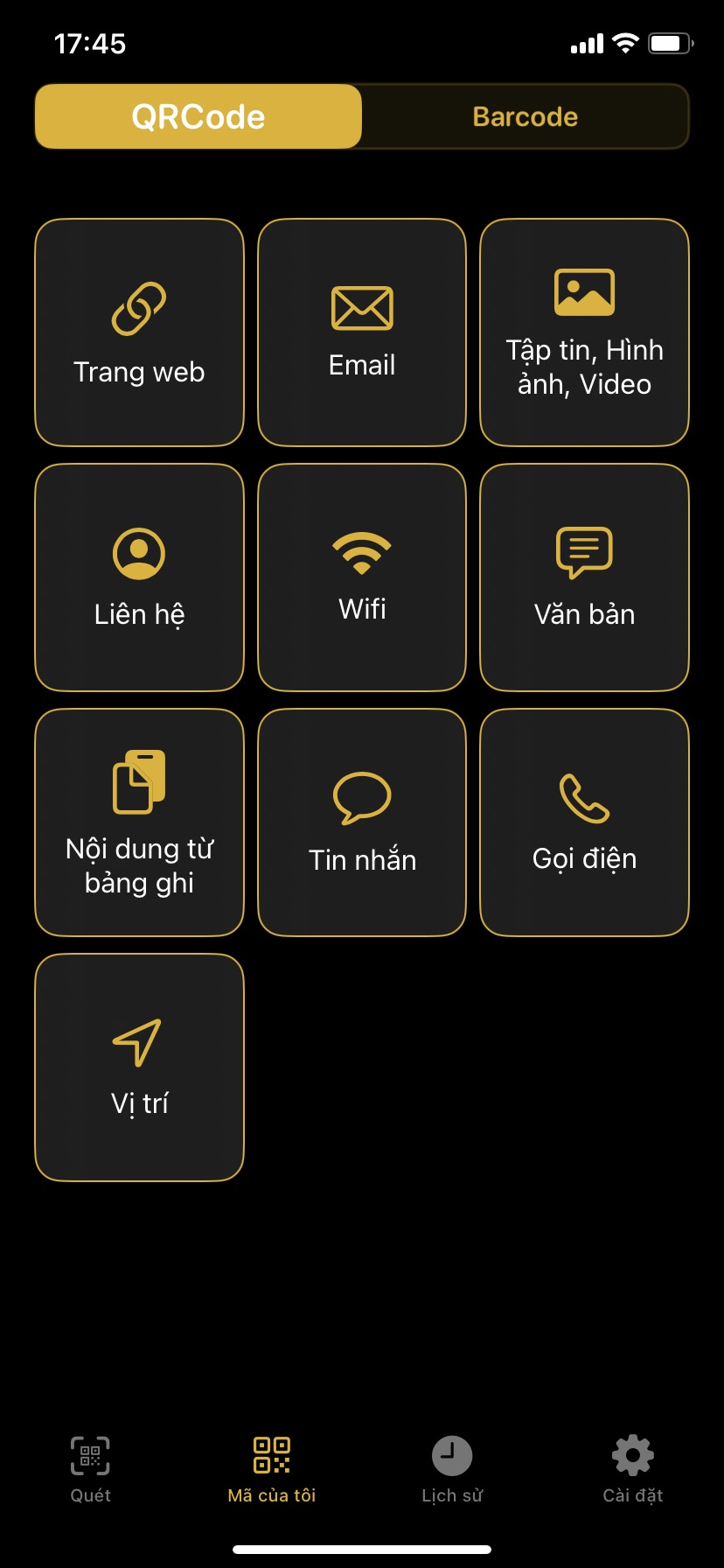The width and height of the screenshot is (724, 1568).
Task: Tap the Nội dung từ bảng ghi tile
Action: click(x=139, y=822)
